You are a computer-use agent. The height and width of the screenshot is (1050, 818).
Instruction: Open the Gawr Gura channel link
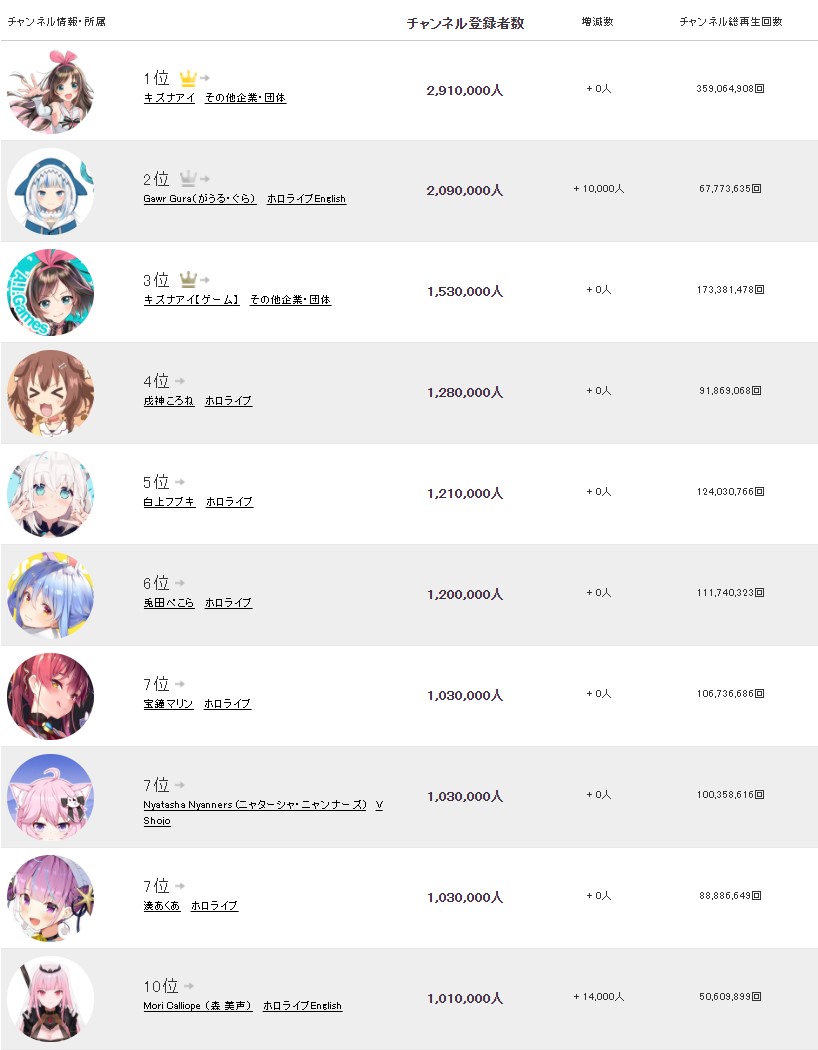[x=199, y=199]
